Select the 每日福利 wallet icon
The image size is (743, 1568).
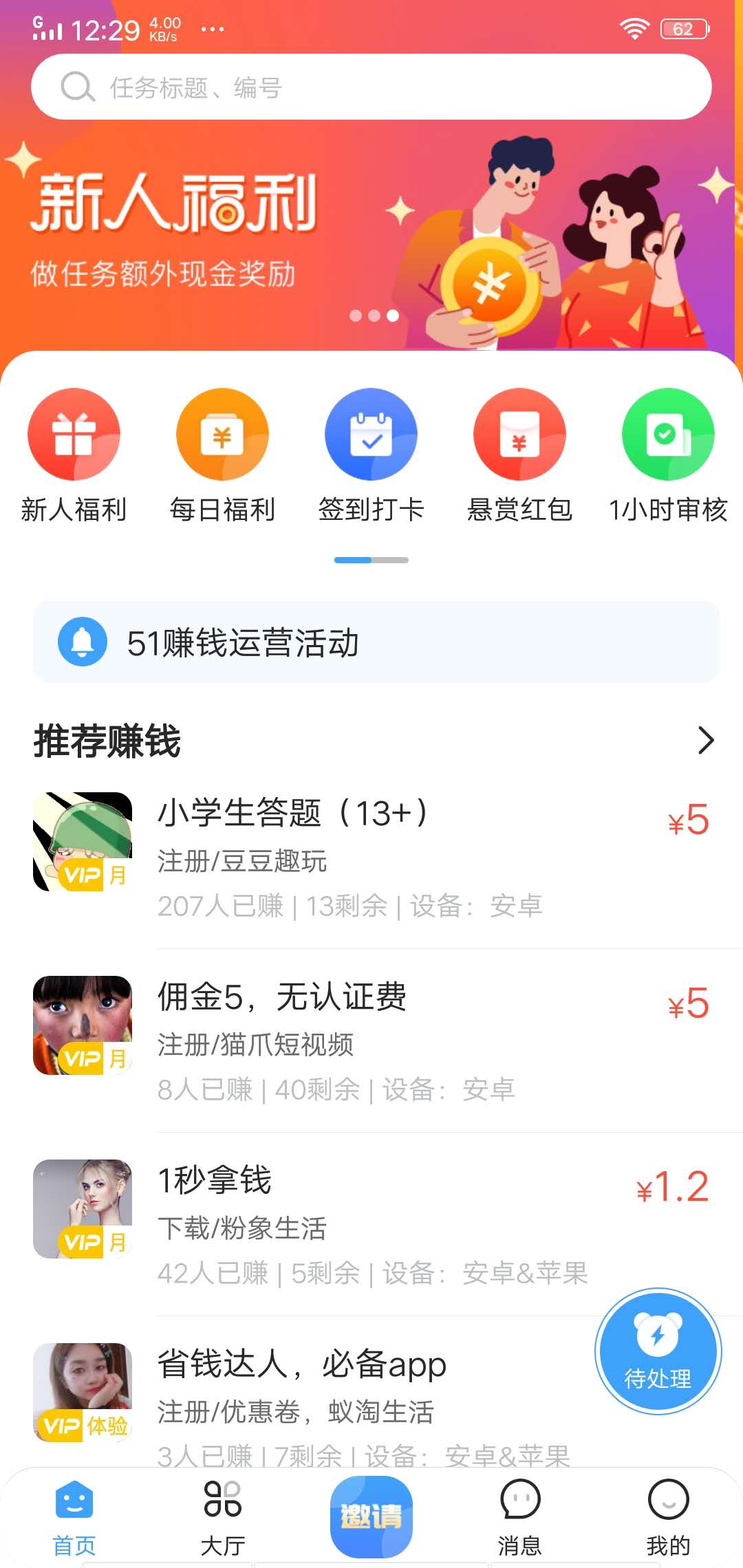(222, 434)
